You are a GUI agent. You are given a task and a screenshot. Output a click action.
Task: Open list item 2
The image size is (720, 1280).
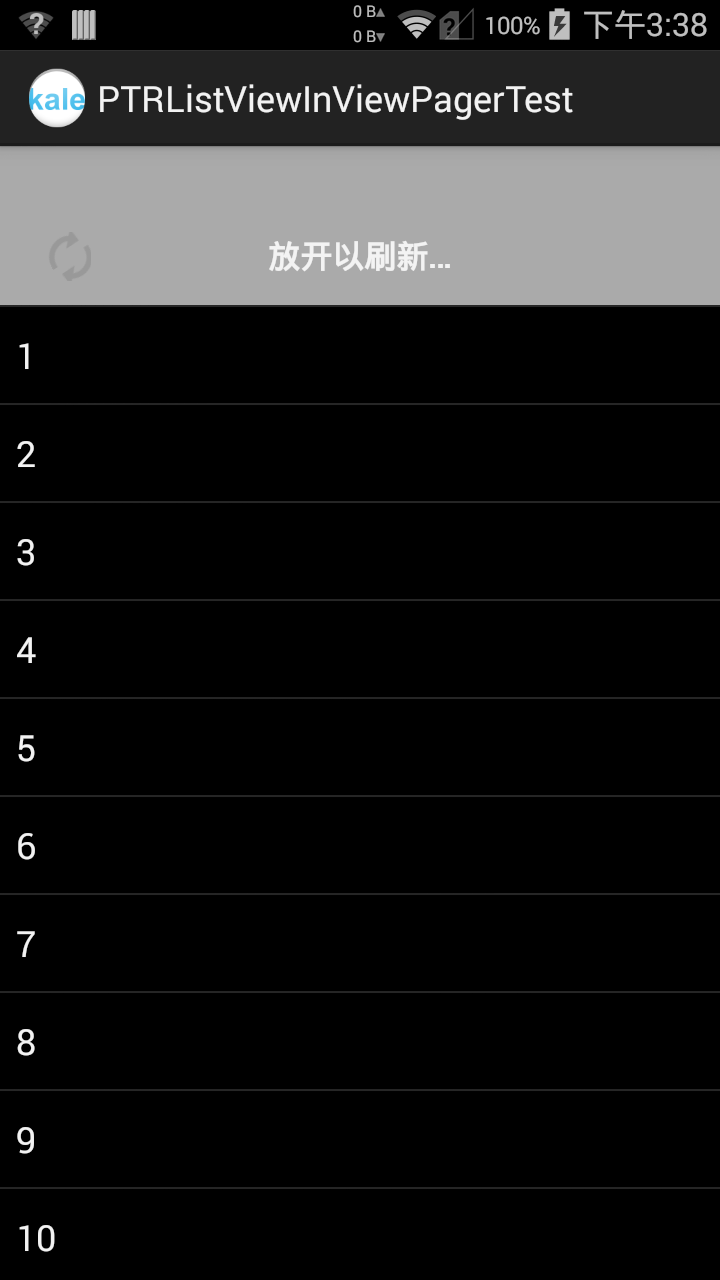tap(360, 454)
